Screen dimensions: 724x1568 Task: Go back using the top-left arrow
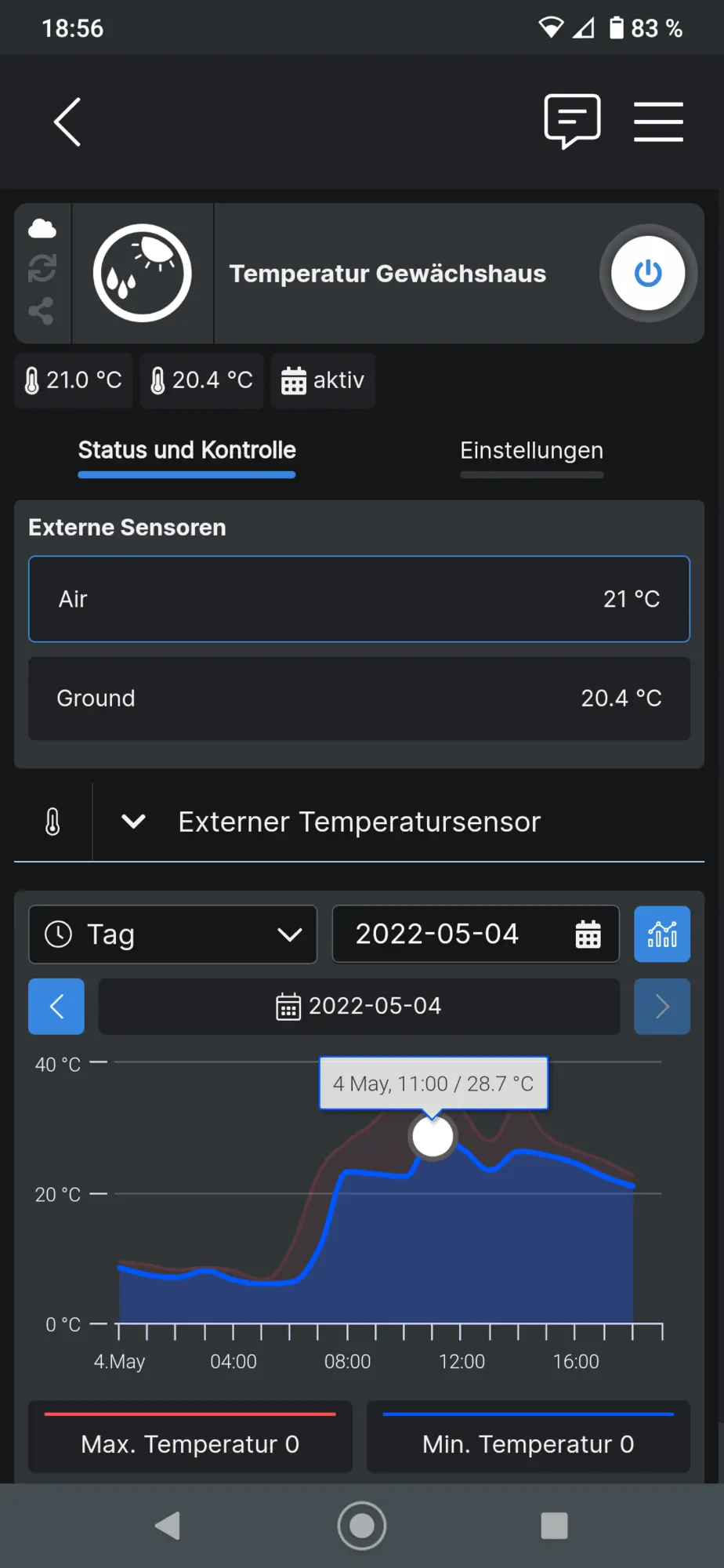tap(67, 122)
